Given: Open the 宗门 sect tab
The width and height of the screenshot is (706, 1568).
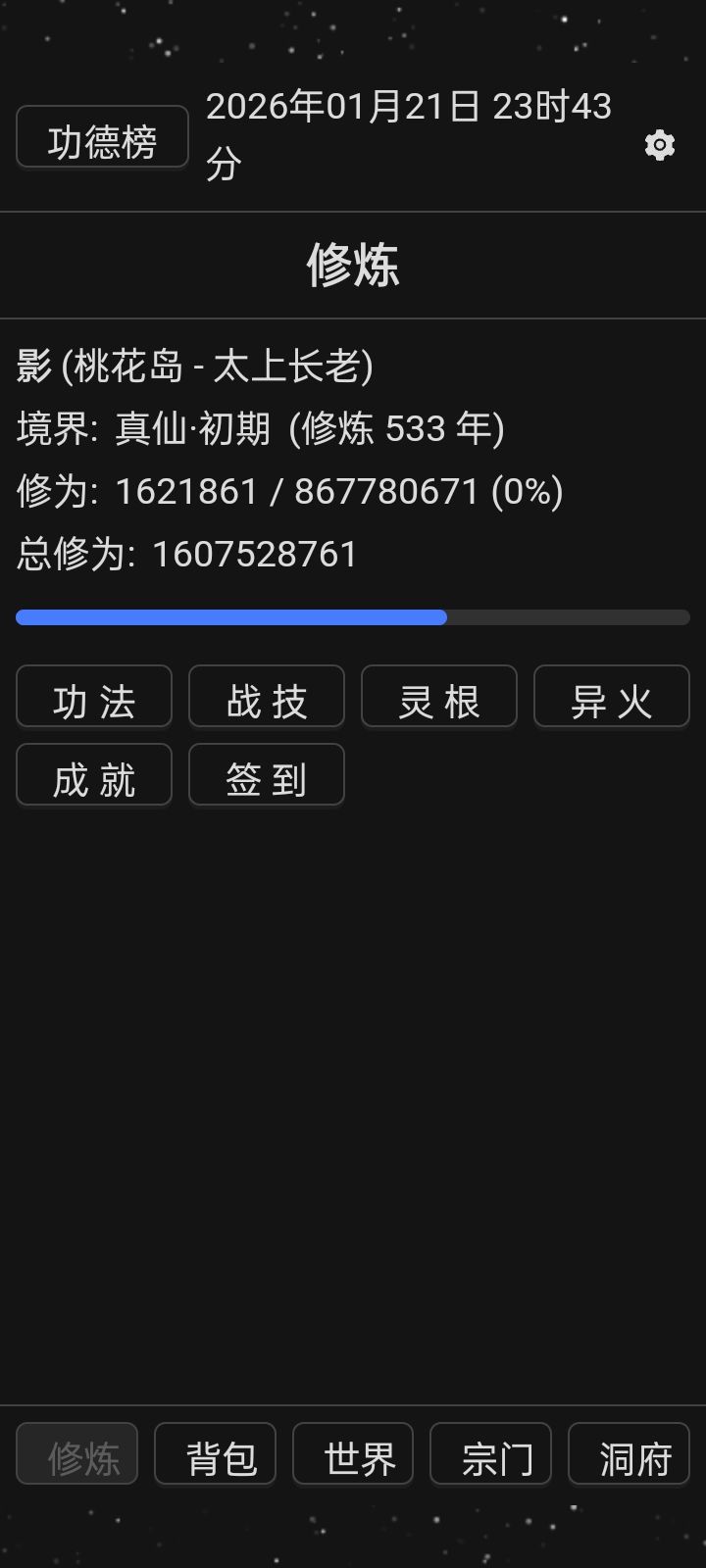Looking at the screenshot, I should pyautogui.click(x=490, y=1454).
